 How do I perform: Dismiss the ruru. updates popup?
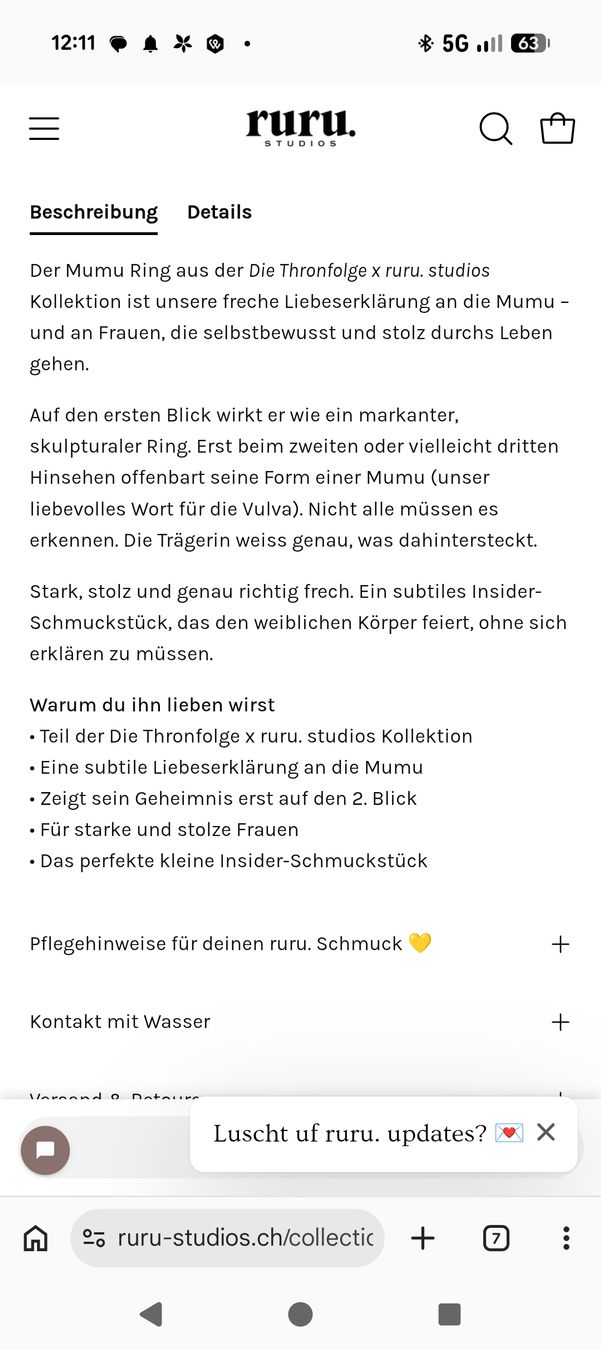click(x=546, y=1132)
